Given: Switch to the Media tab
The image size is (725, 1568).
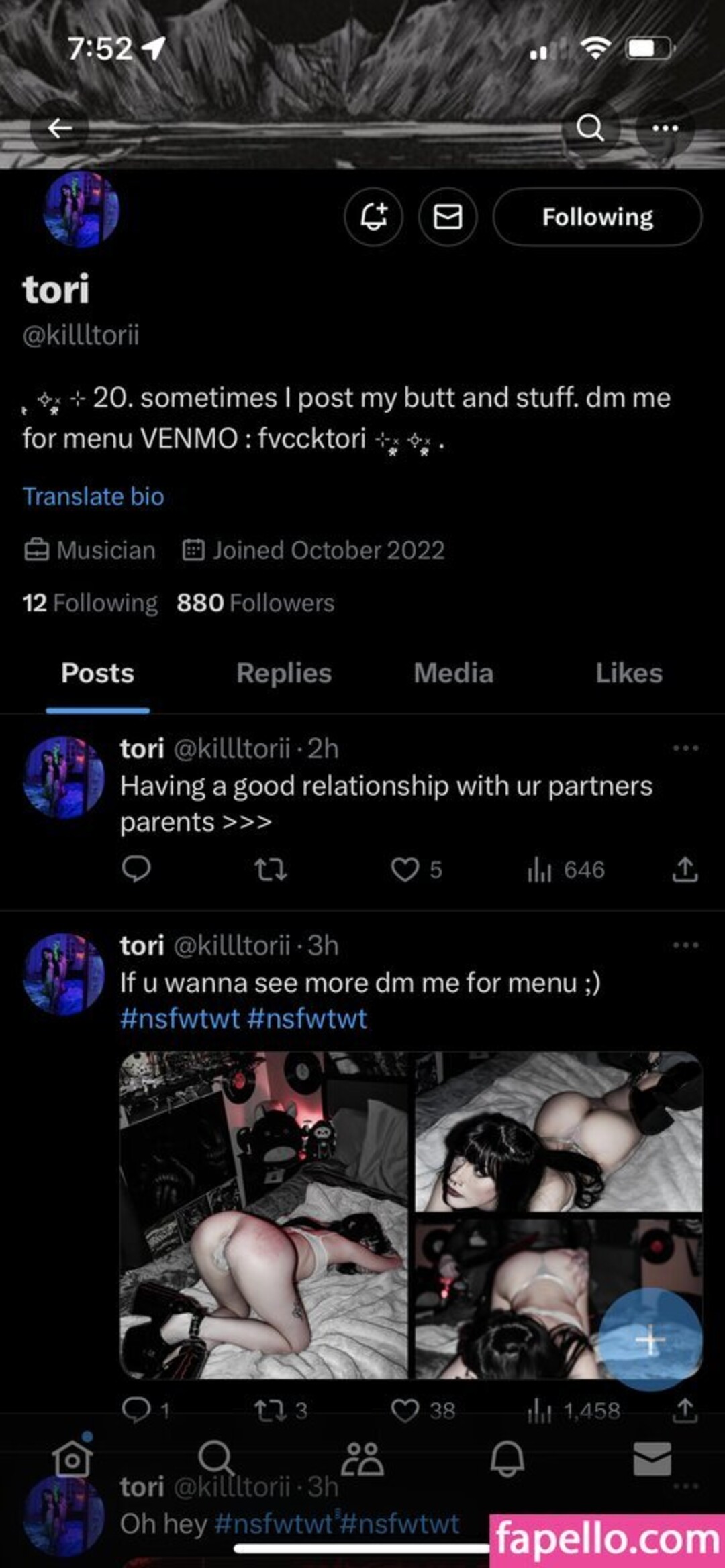Looking at the screenshot, I should coord(453,673).
